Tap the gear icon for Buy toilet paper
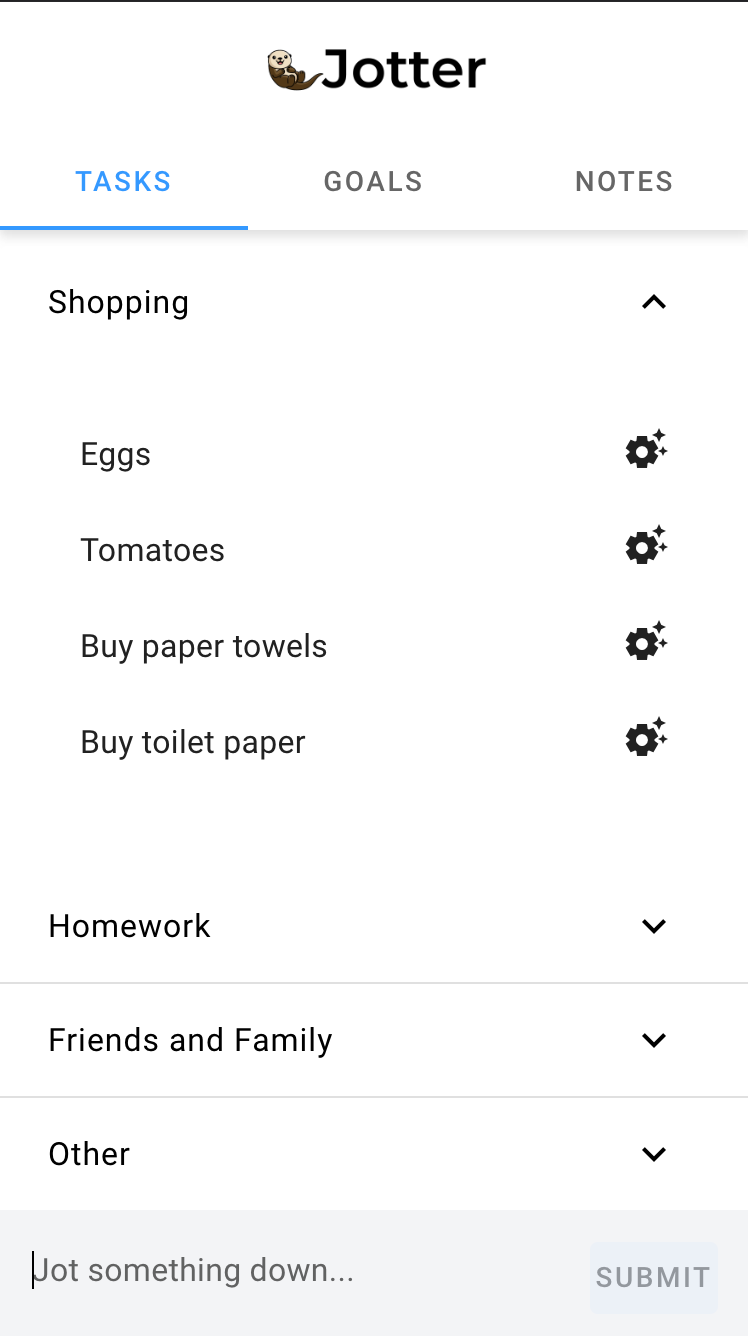 point(646,739)
